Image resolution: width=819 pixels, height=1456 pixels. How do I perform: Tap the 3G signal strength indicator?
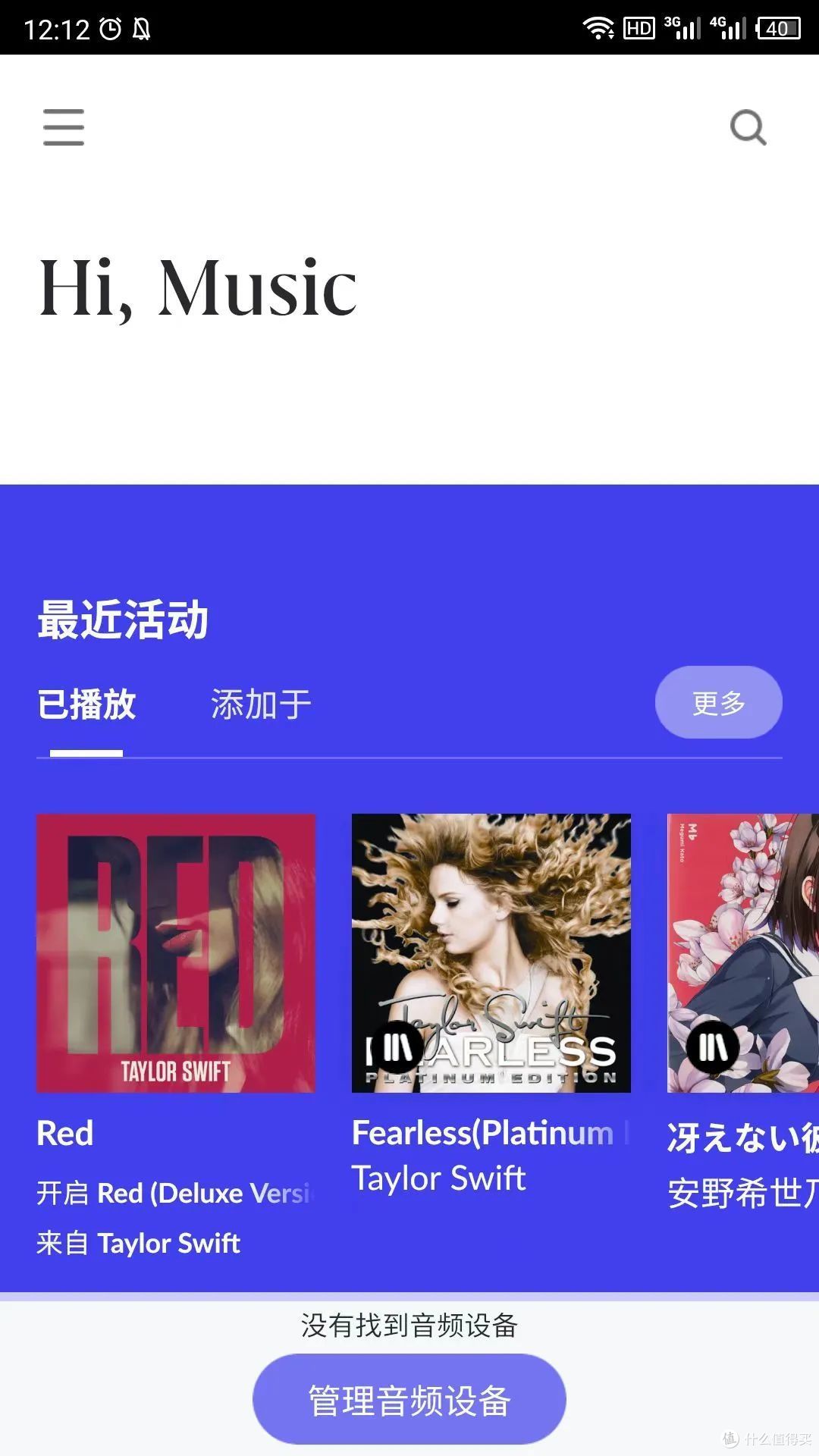tap(679, 29)
